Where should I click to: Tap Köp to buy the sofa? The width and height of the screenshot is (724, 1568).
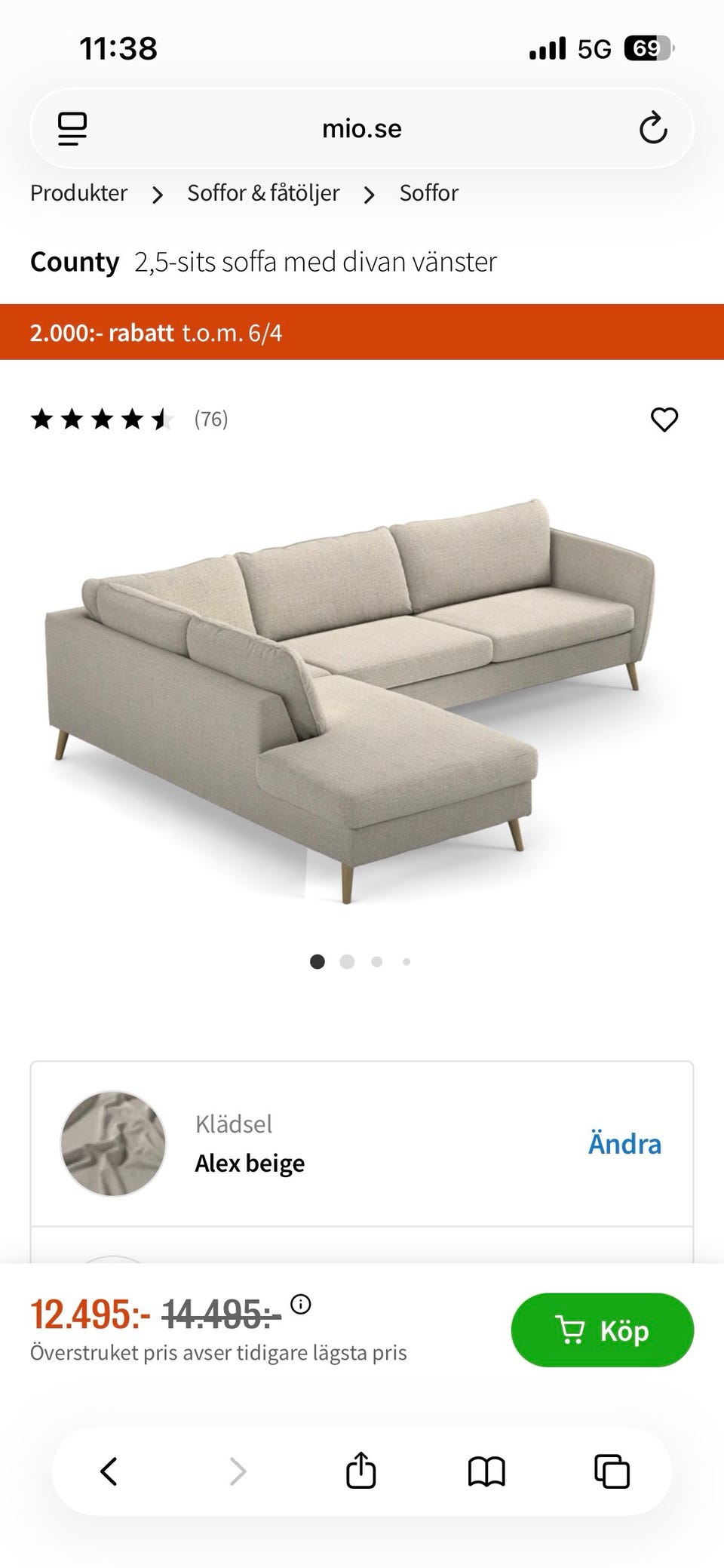[602, 1330]
